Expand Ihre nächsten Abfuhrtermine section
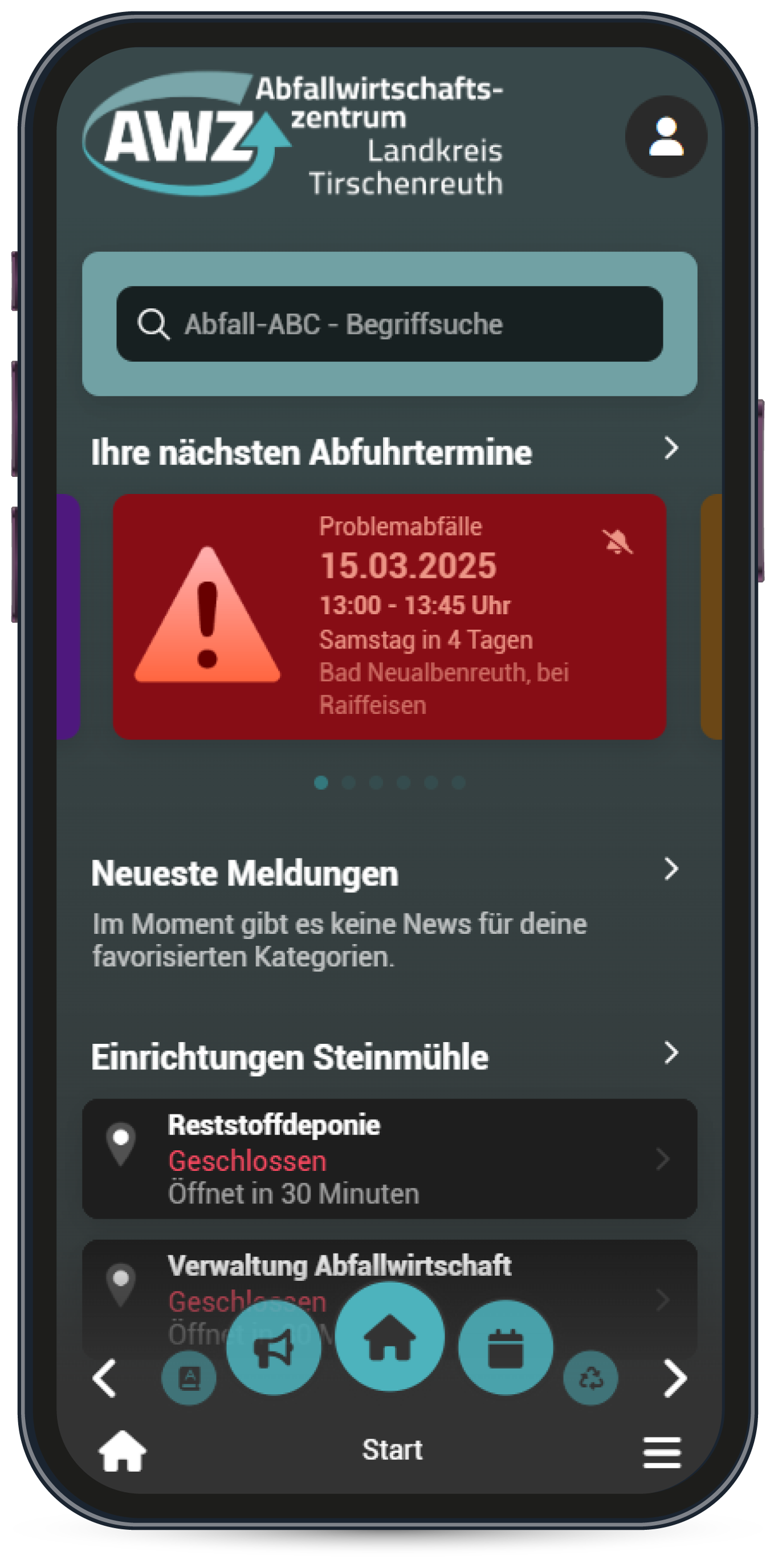 point(670,448)
